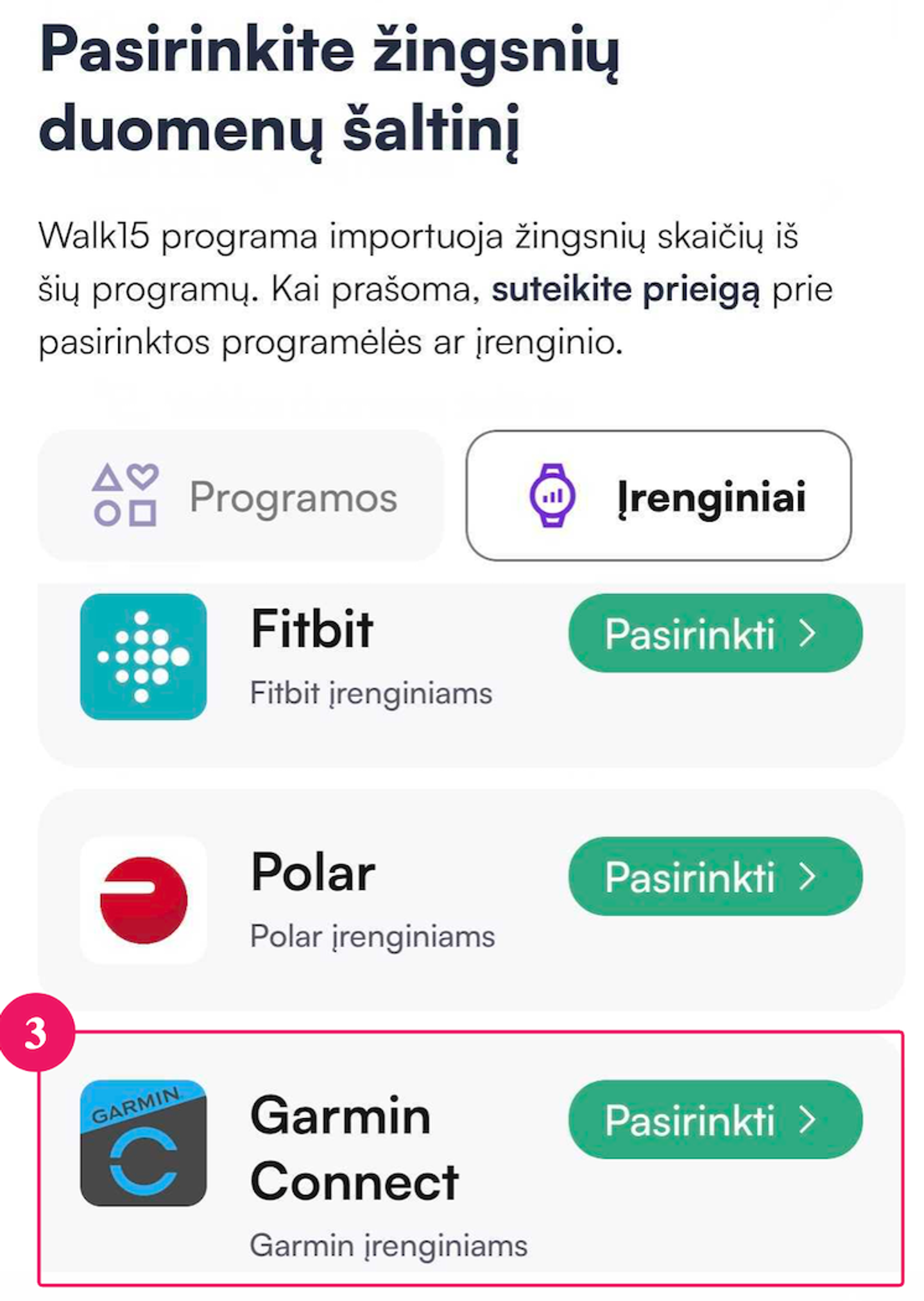Choose Fitbit with its Pasirinkti button

[715, 633]
